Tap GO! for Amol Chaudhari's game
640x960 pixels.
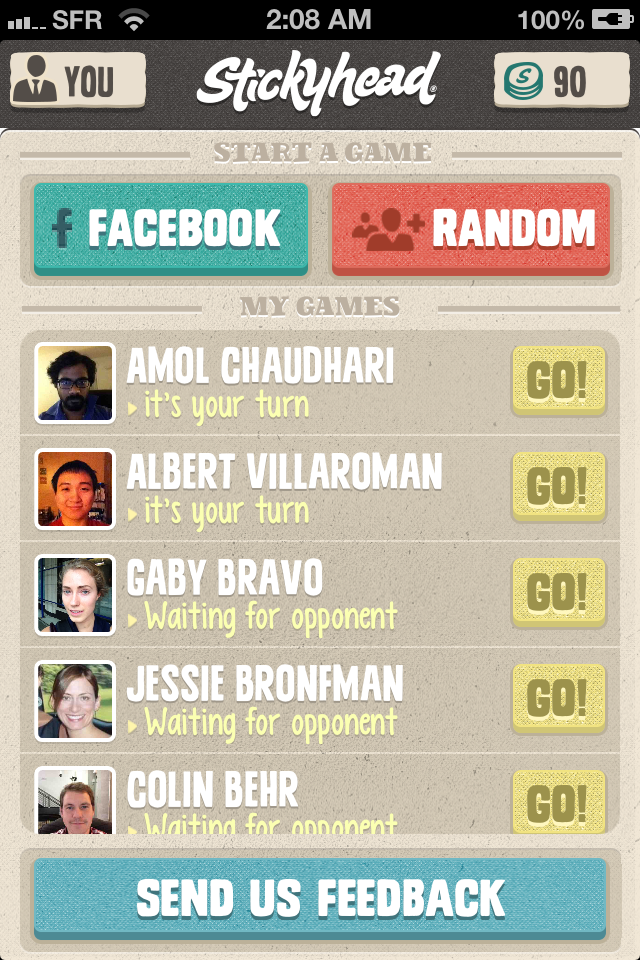tap(558, 381)
